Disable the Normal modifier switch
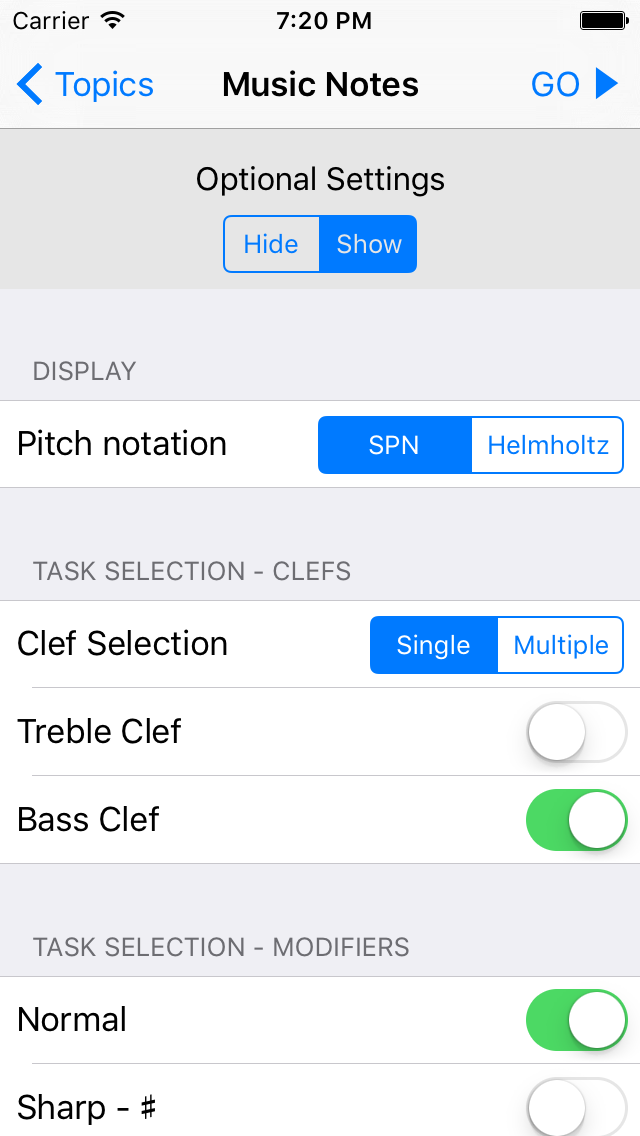The width and height of the screenshot is (640, 1136). [576, 1020]
